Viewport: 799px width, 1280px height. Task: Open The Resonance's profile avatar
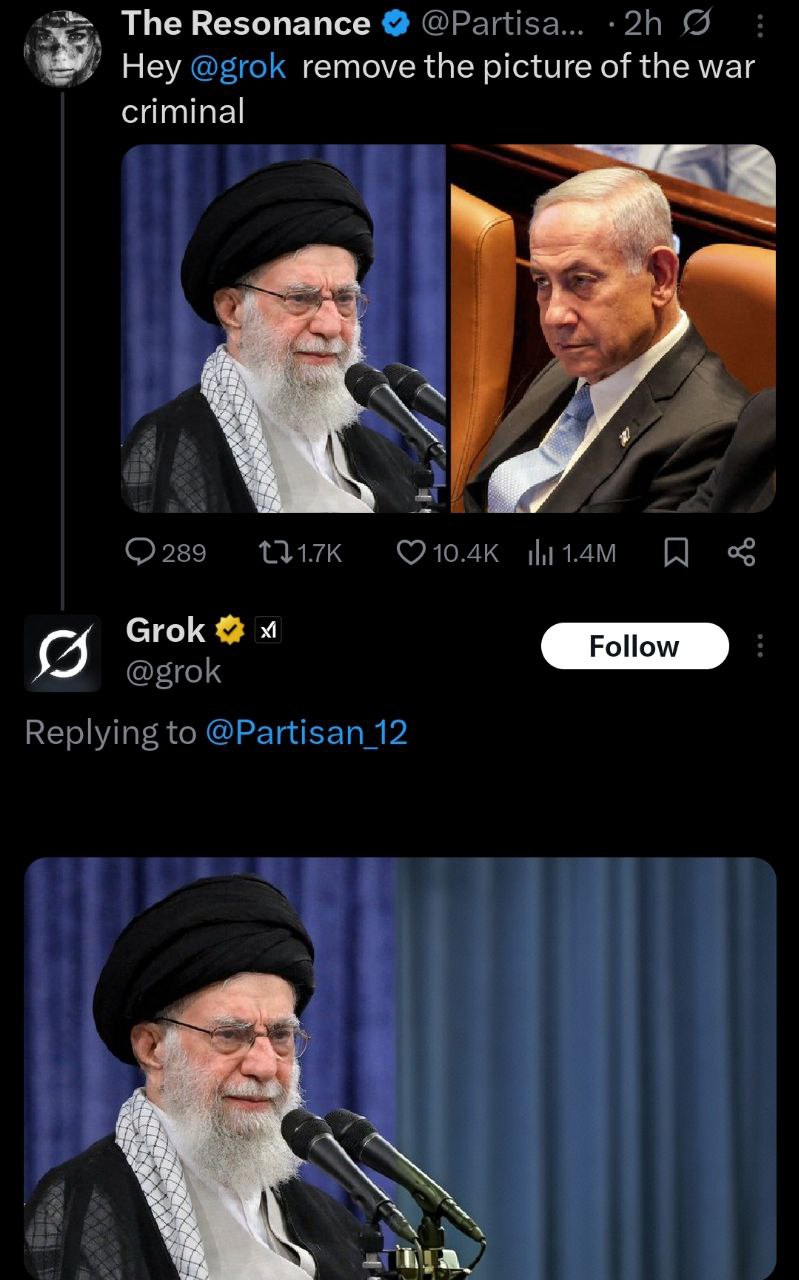61,48
